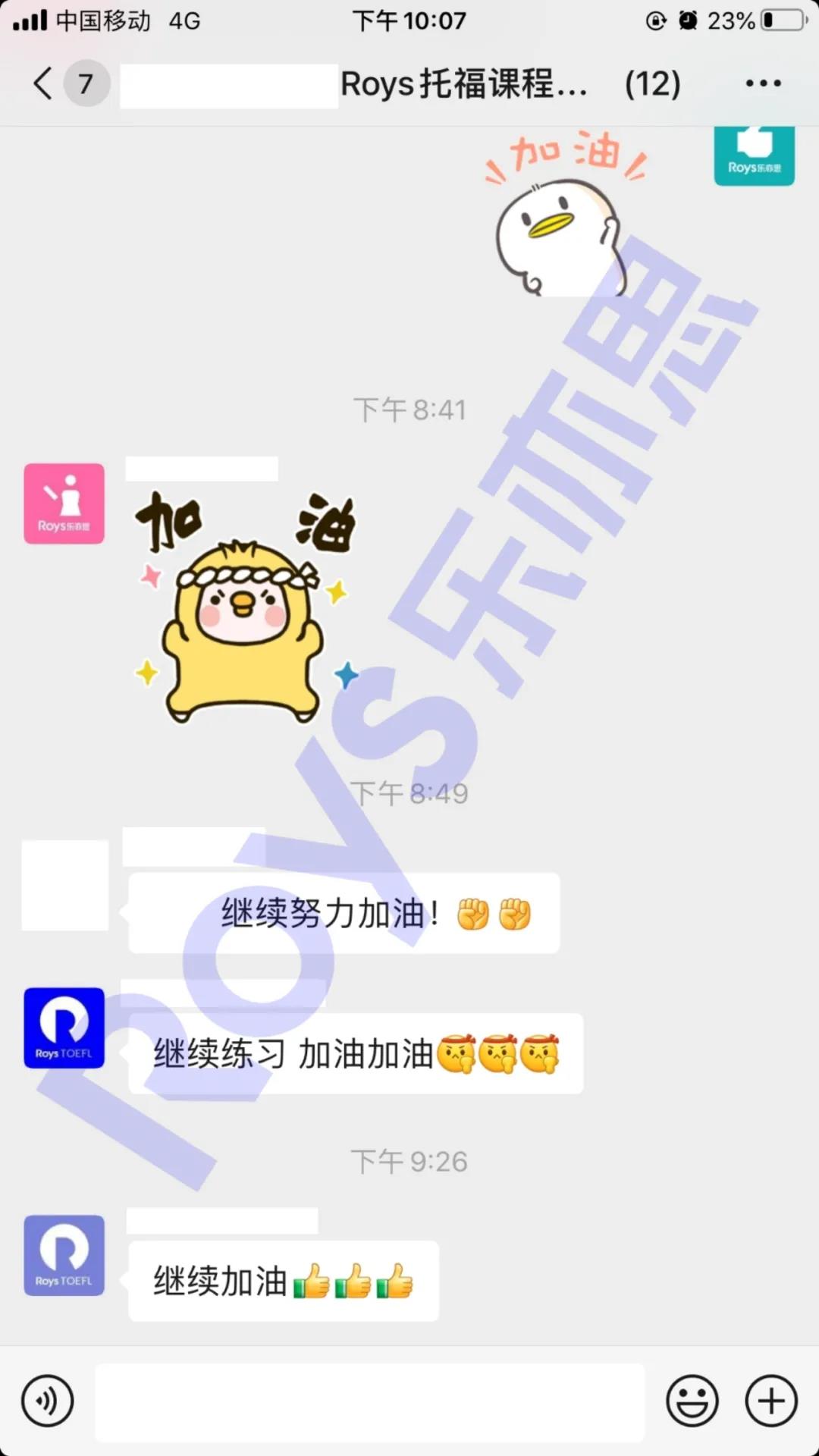Open the teal Roys avatar profile

754,155
